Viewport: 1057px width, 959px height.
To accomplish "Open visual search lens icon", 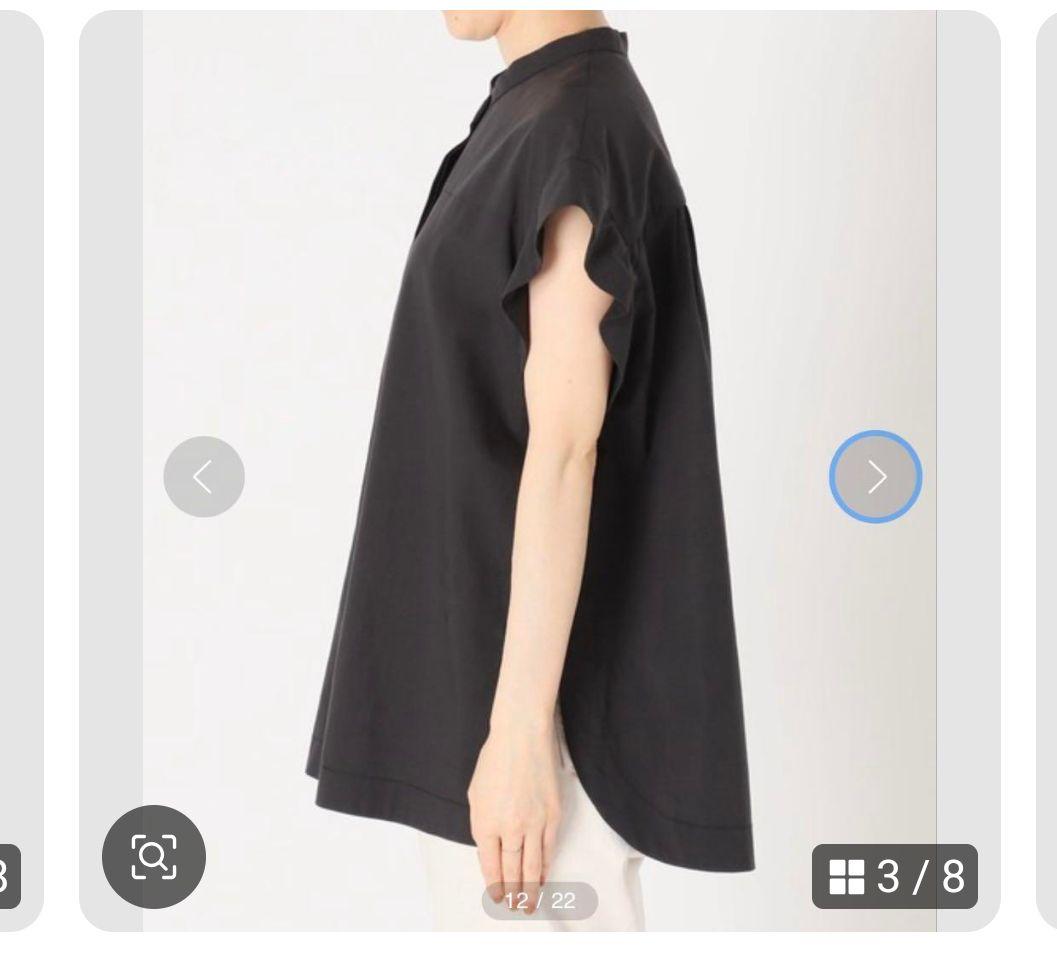I will click(x=154, y=857).
